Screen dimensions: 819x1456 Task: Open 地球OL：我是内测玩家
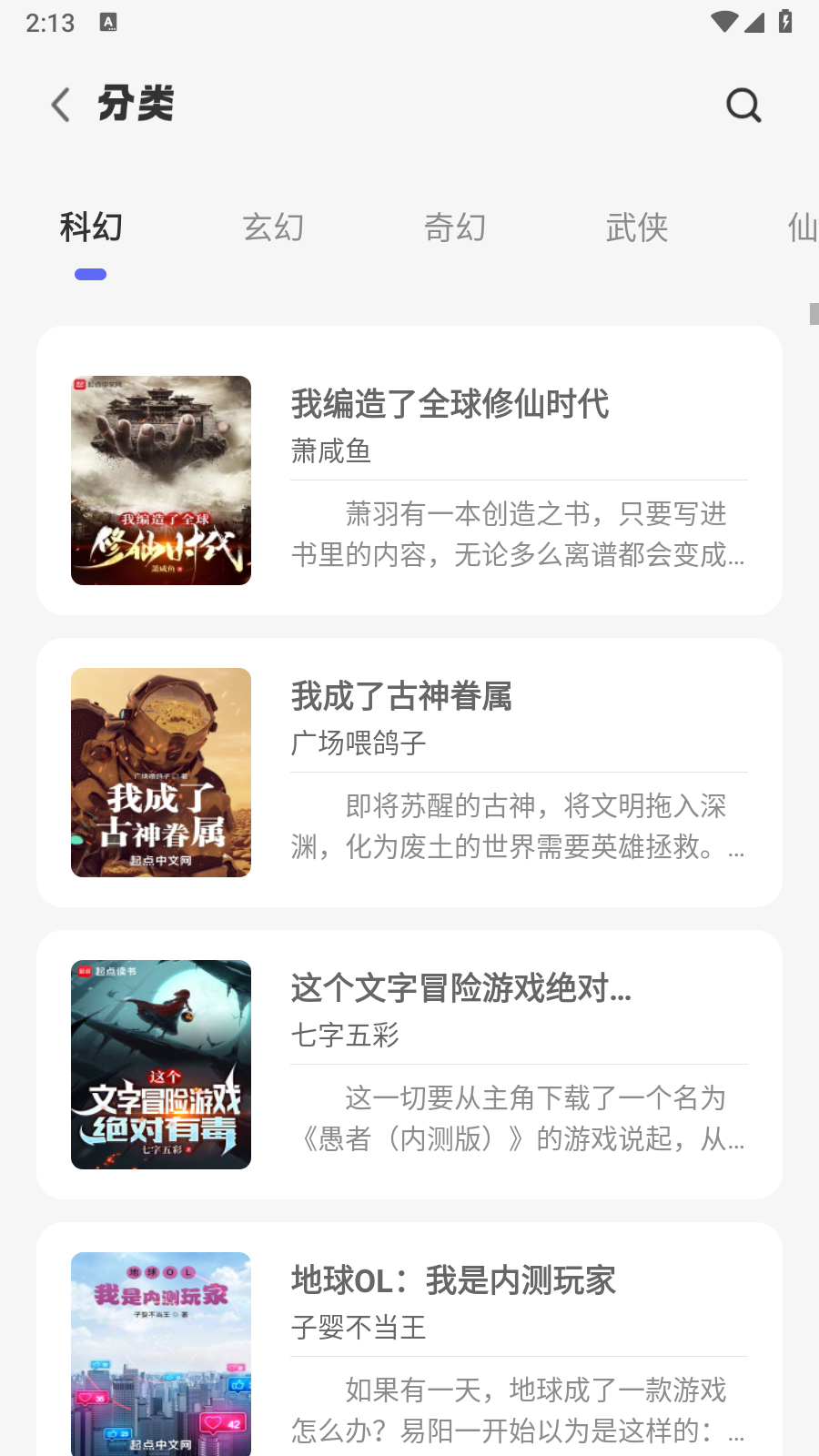coord(452,1281)
